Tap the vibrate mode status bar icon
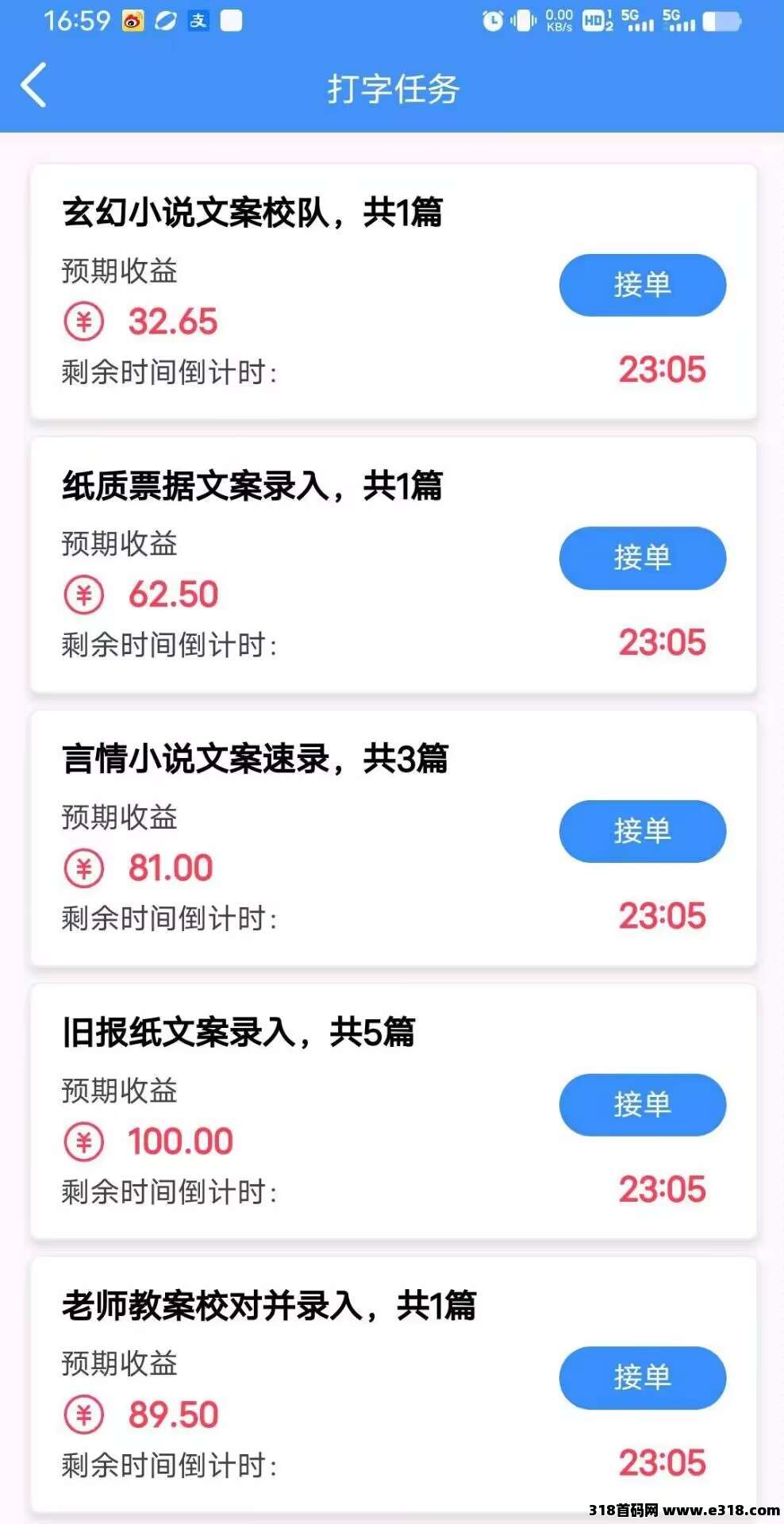This screenshot has width=784, height=1524. click(525, 20)
